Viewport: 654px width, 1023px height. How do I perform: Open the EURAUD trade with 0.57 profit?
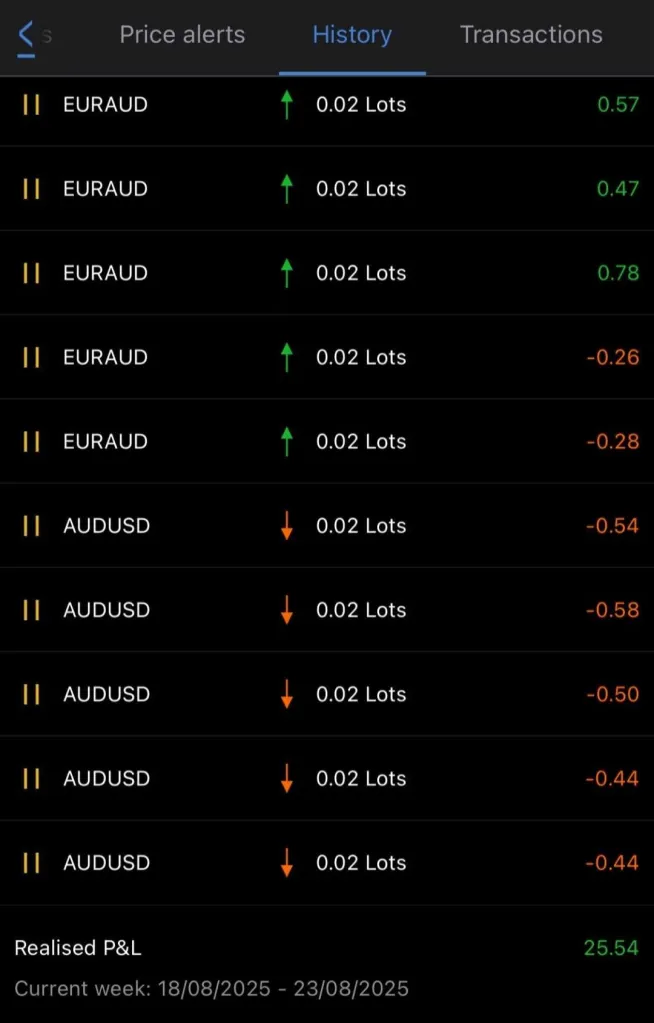point(327,105)
